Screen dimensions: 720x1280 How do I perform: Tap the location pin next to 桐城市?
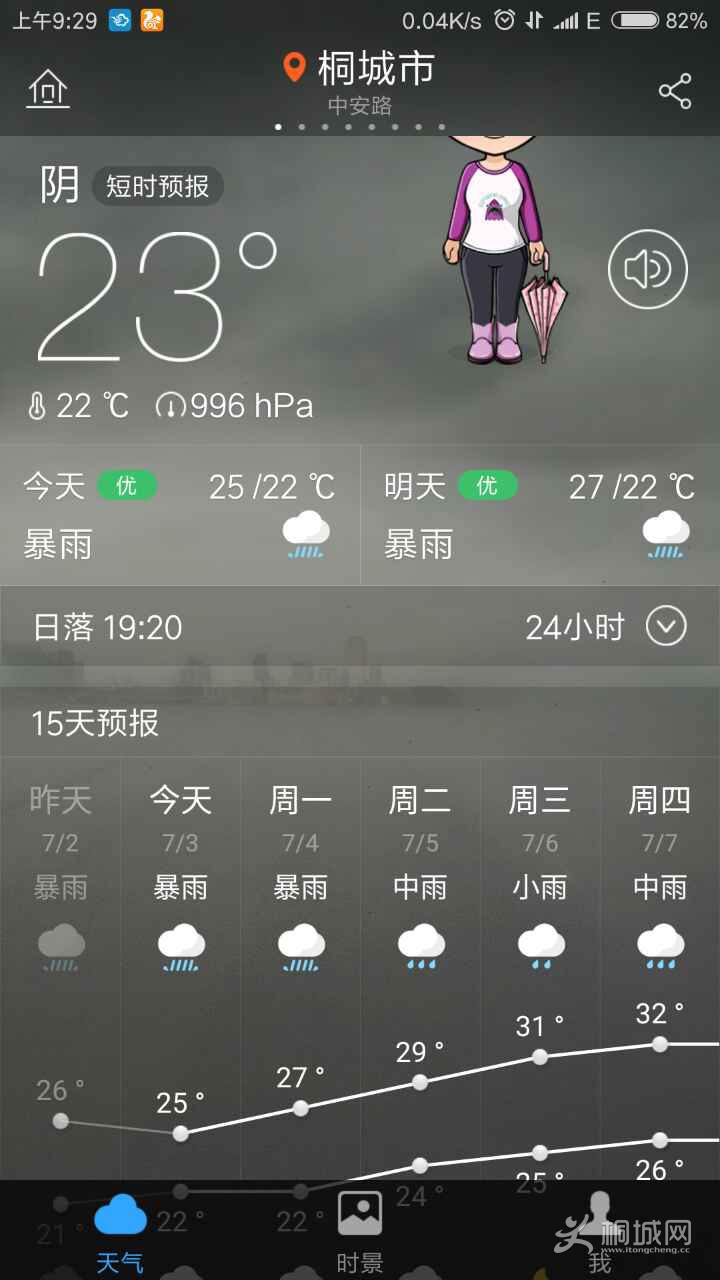(293, 68)
